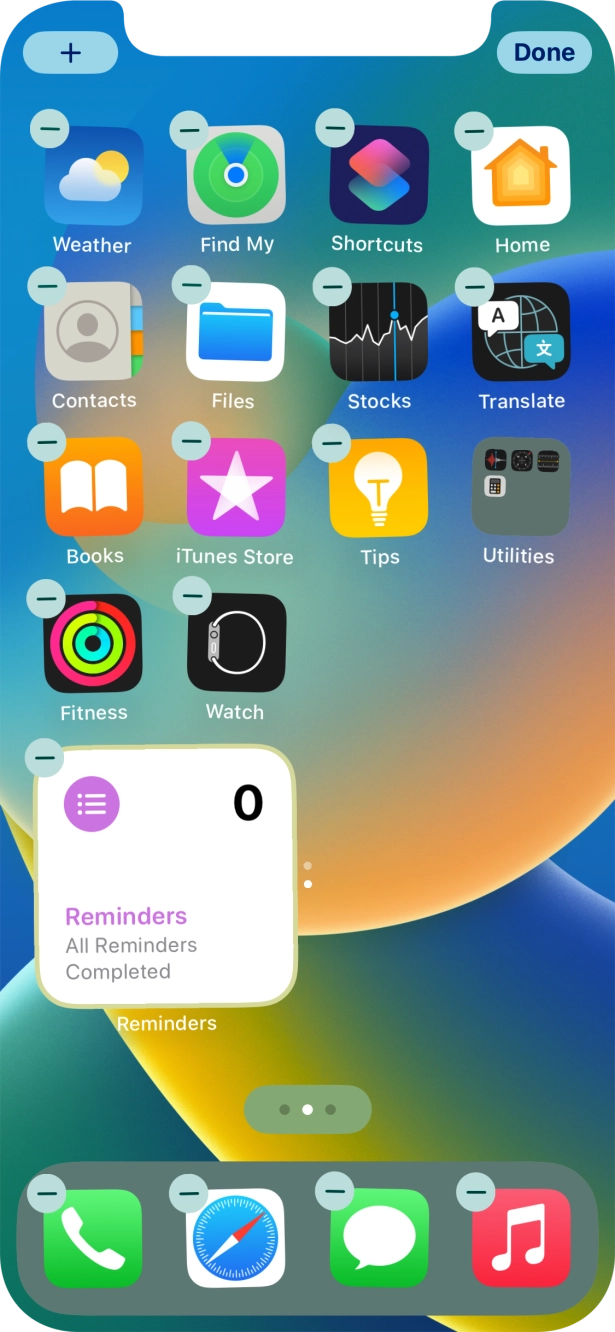Screen dimensions: 615x1332
Task: Remove the Files app via minus badge
Action: coord(191,285)
